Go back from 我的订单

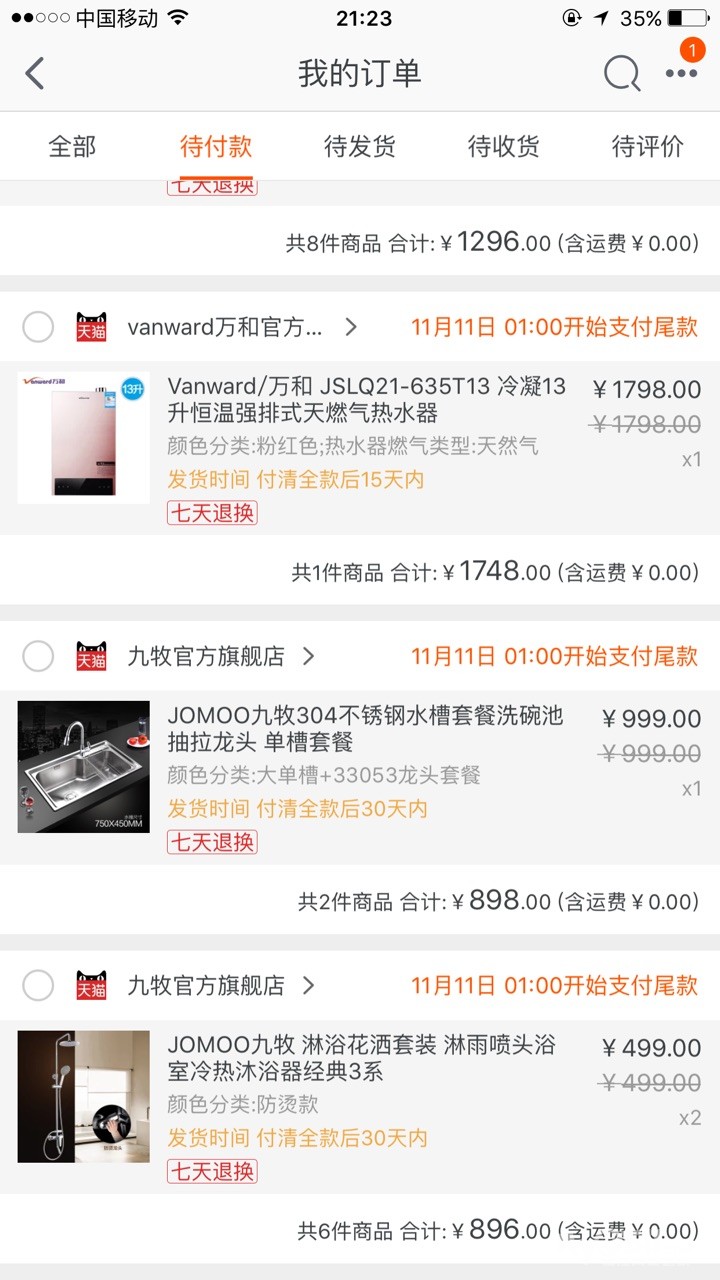coord(36,73)
